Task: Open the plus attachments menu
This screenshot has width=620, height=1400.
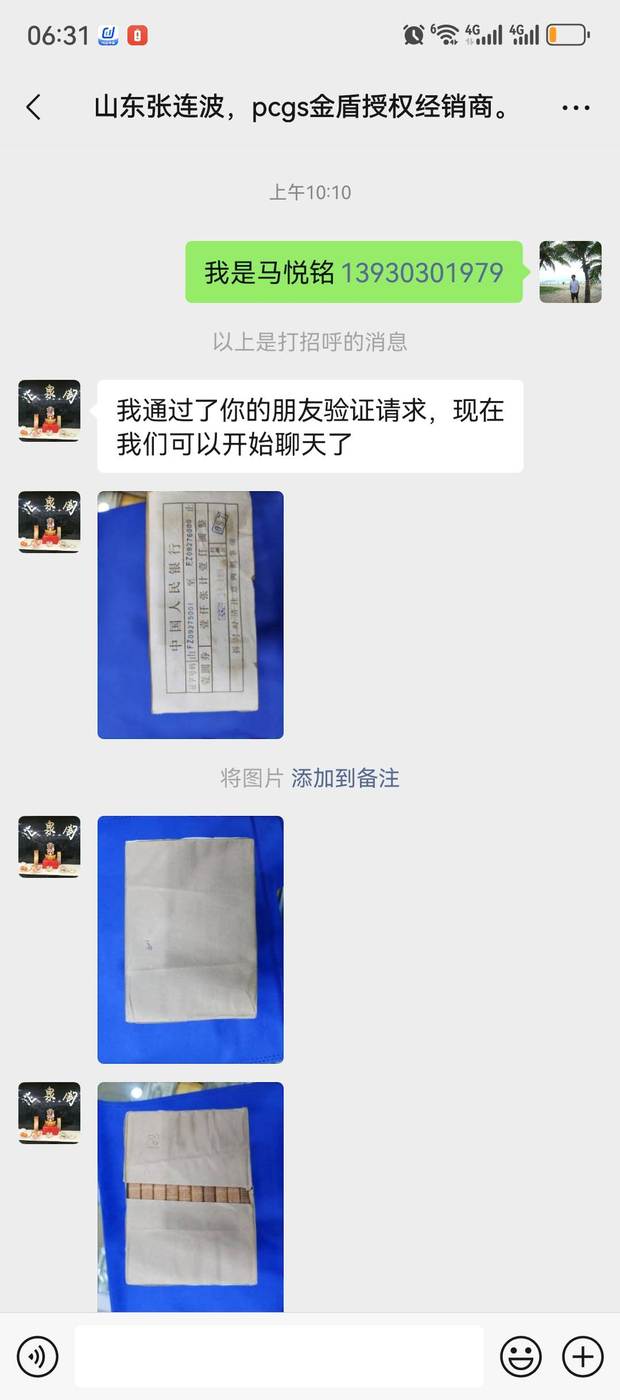Action: coord(583,1357)
